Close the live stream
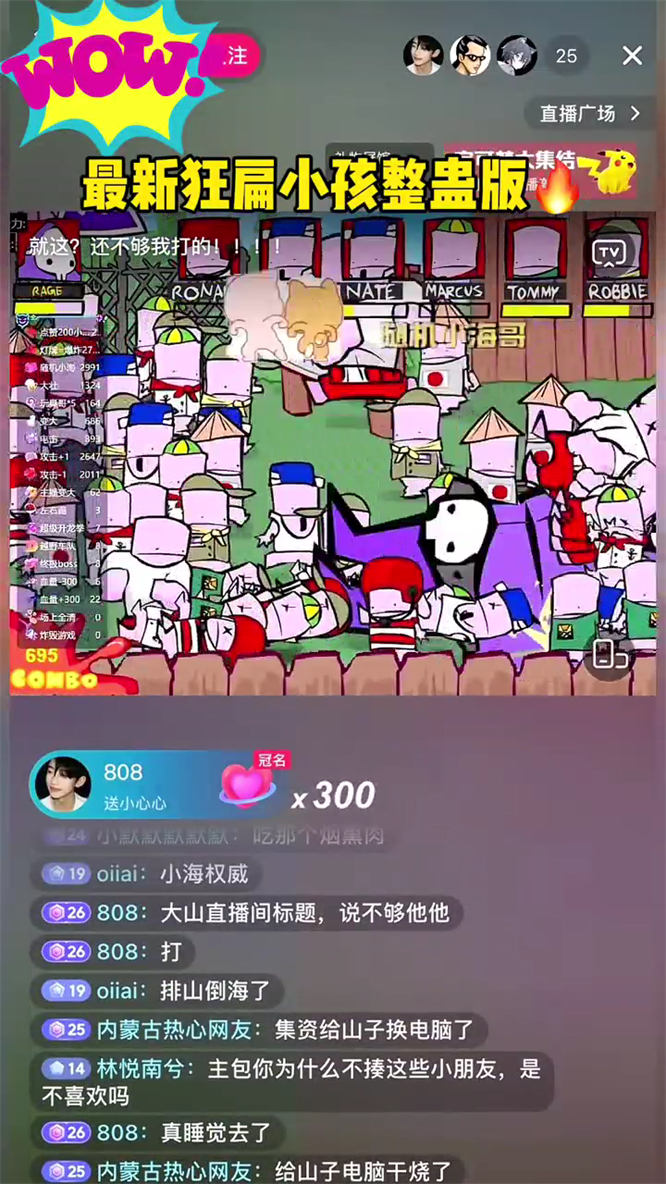 [x=632, y=56]
